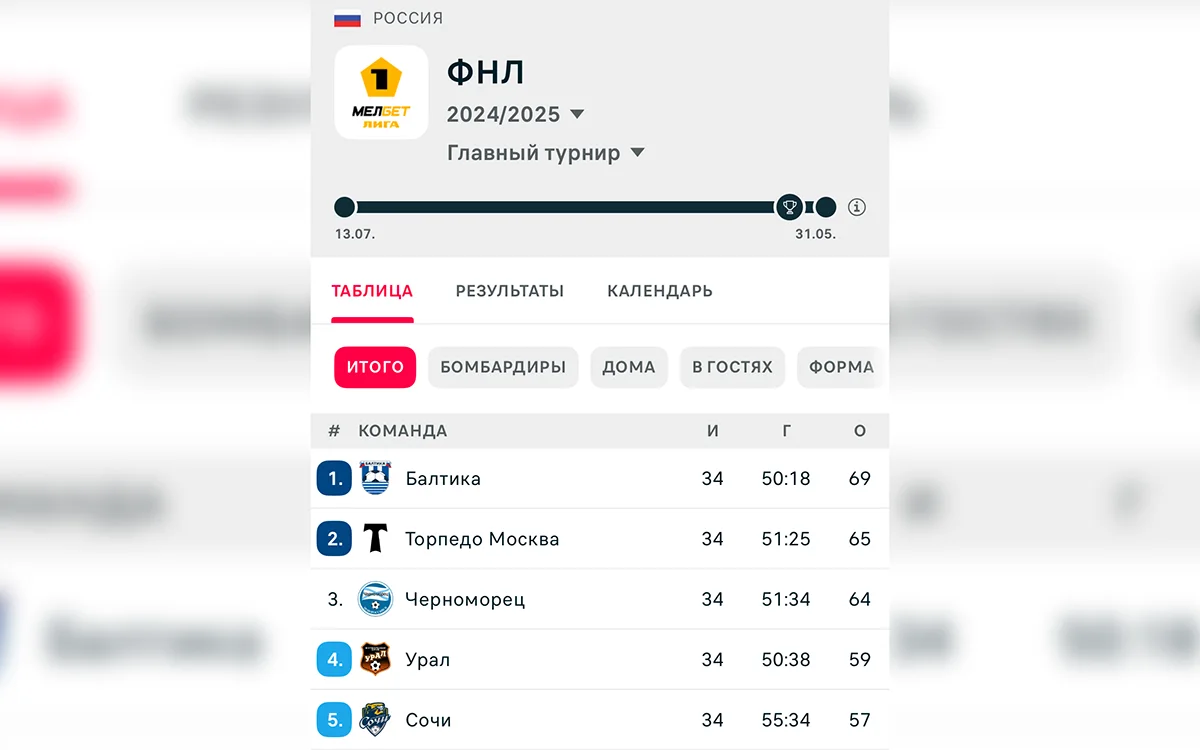This screenshot has height=750, width=1200.
Task: Switch to the Таблица tab
Action: pyautogui.click(x=372, y=291)
